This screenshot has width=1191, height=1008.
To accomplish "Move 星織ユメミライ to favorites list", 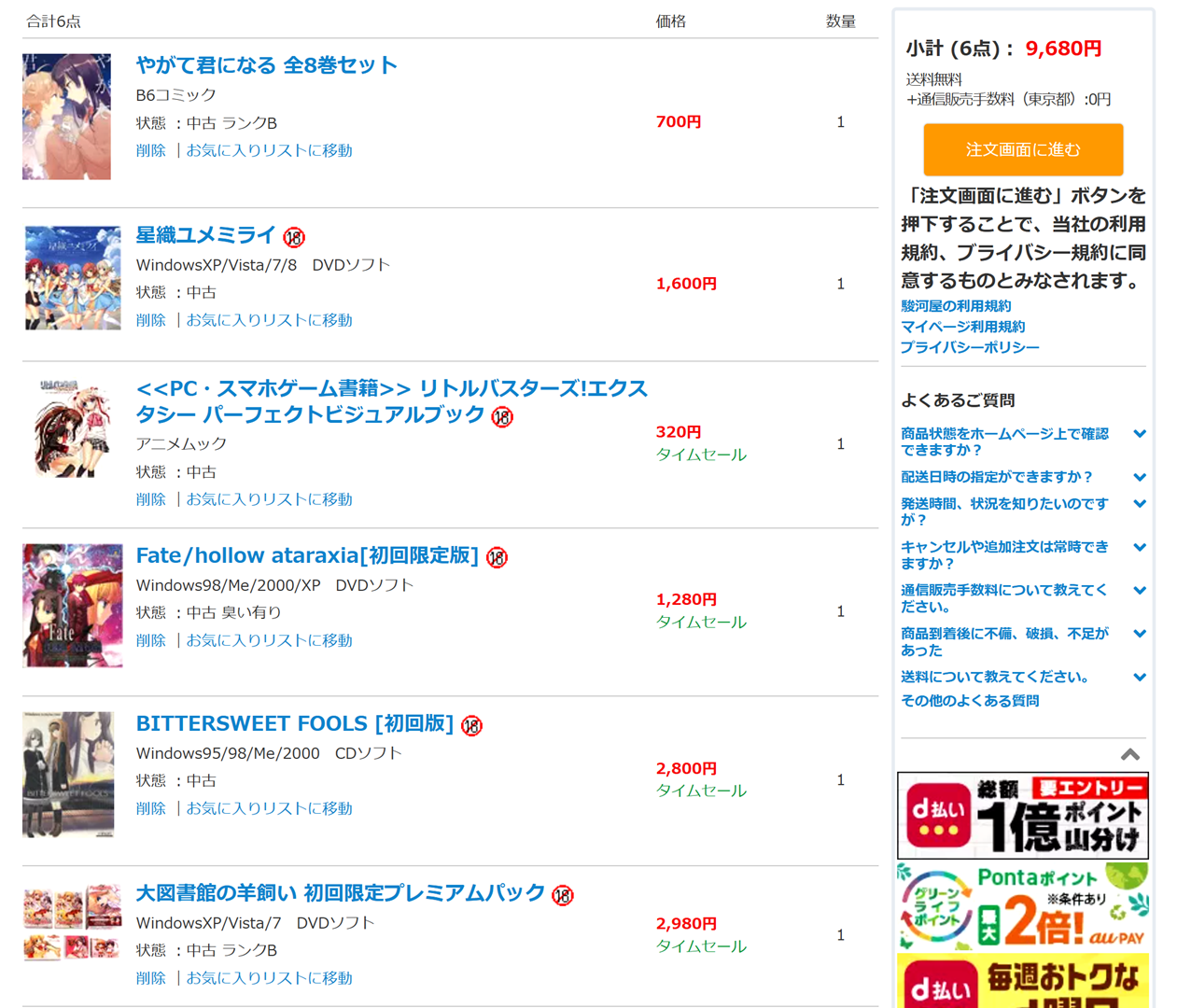I will [269, 320].
